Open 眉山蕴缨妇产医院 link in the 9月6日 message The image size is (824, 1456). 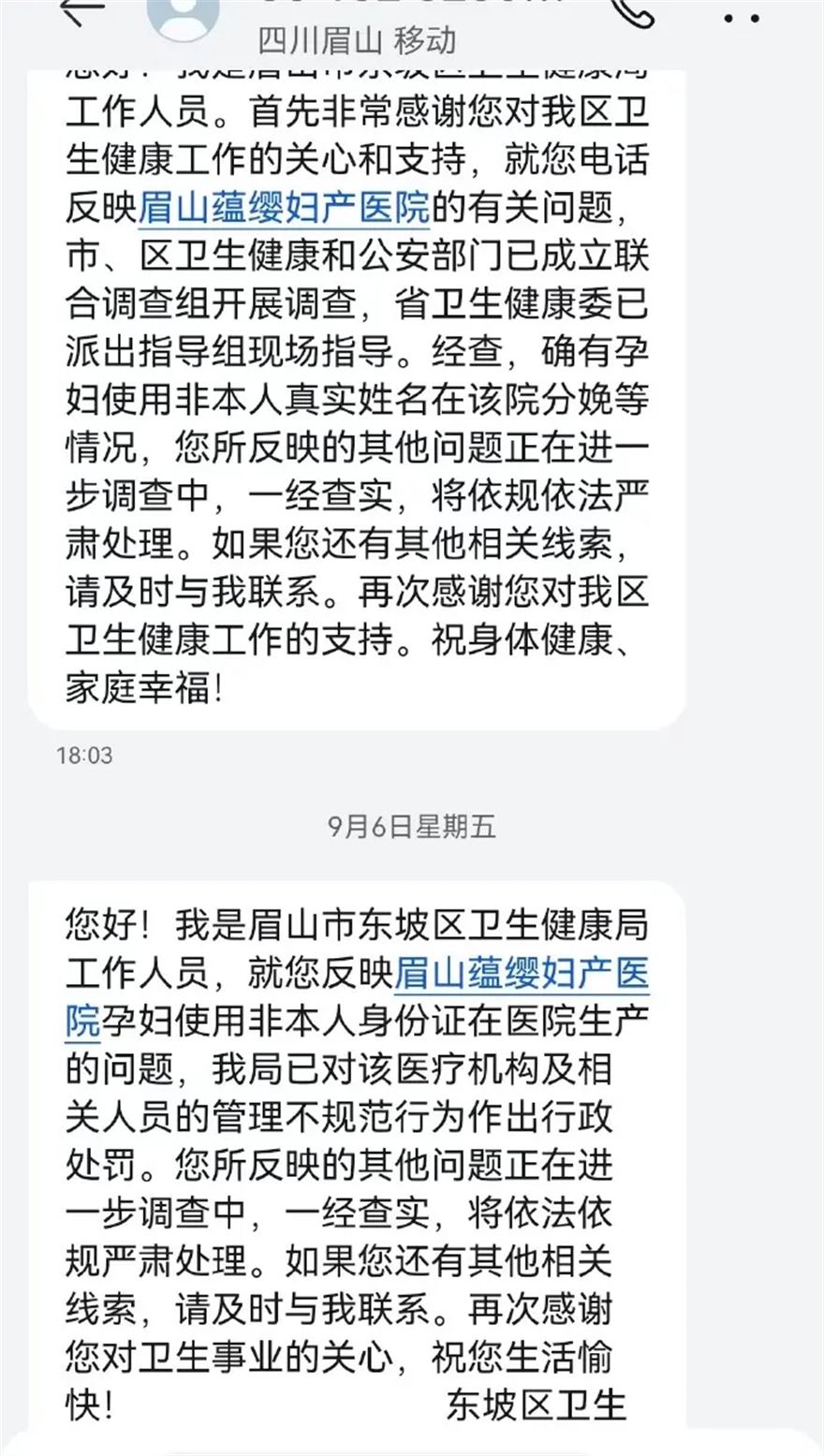[x=521, y=974]
